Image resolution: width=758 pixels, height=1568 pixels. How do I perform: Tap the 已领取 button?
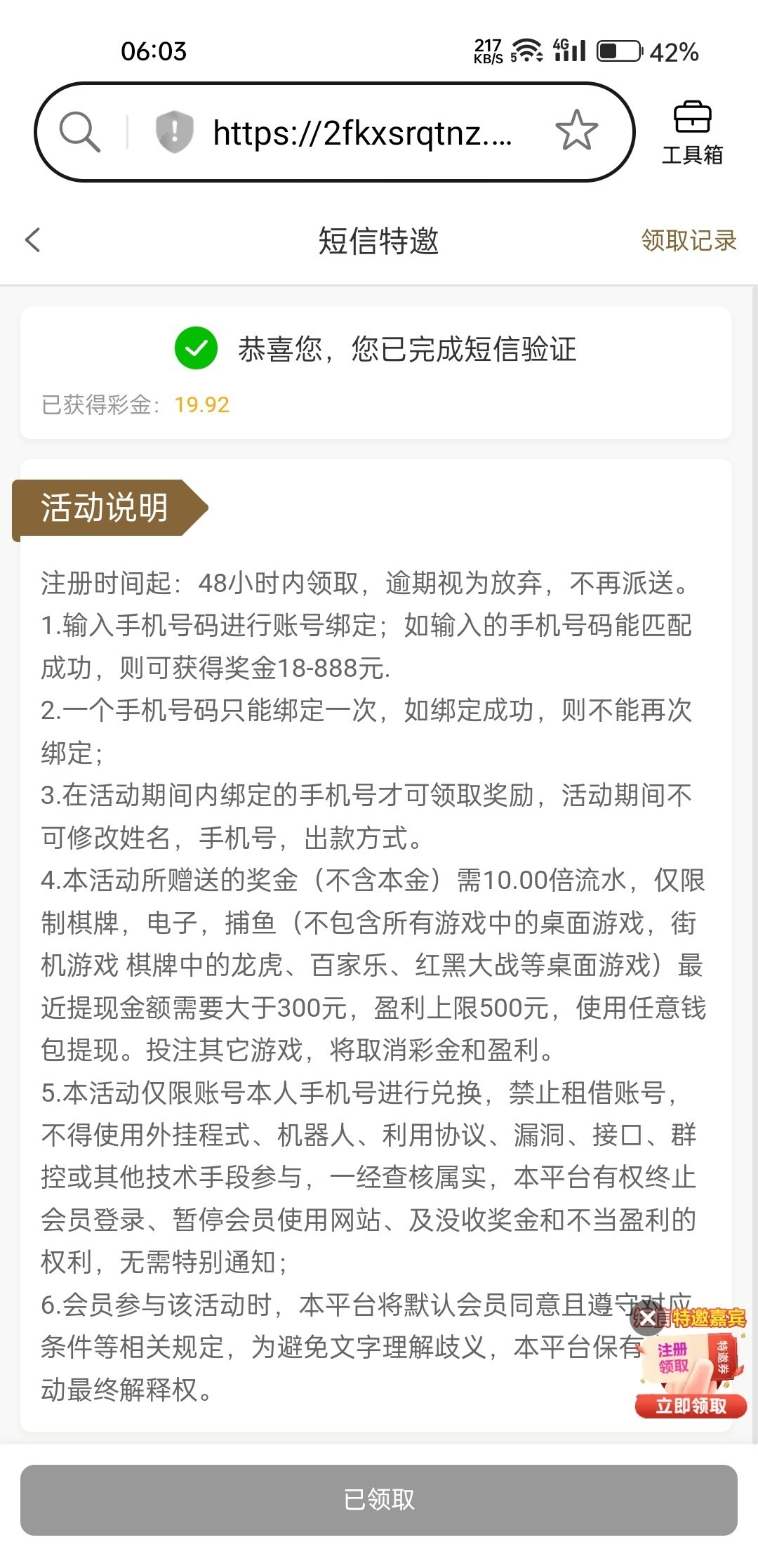(379, 1500)
